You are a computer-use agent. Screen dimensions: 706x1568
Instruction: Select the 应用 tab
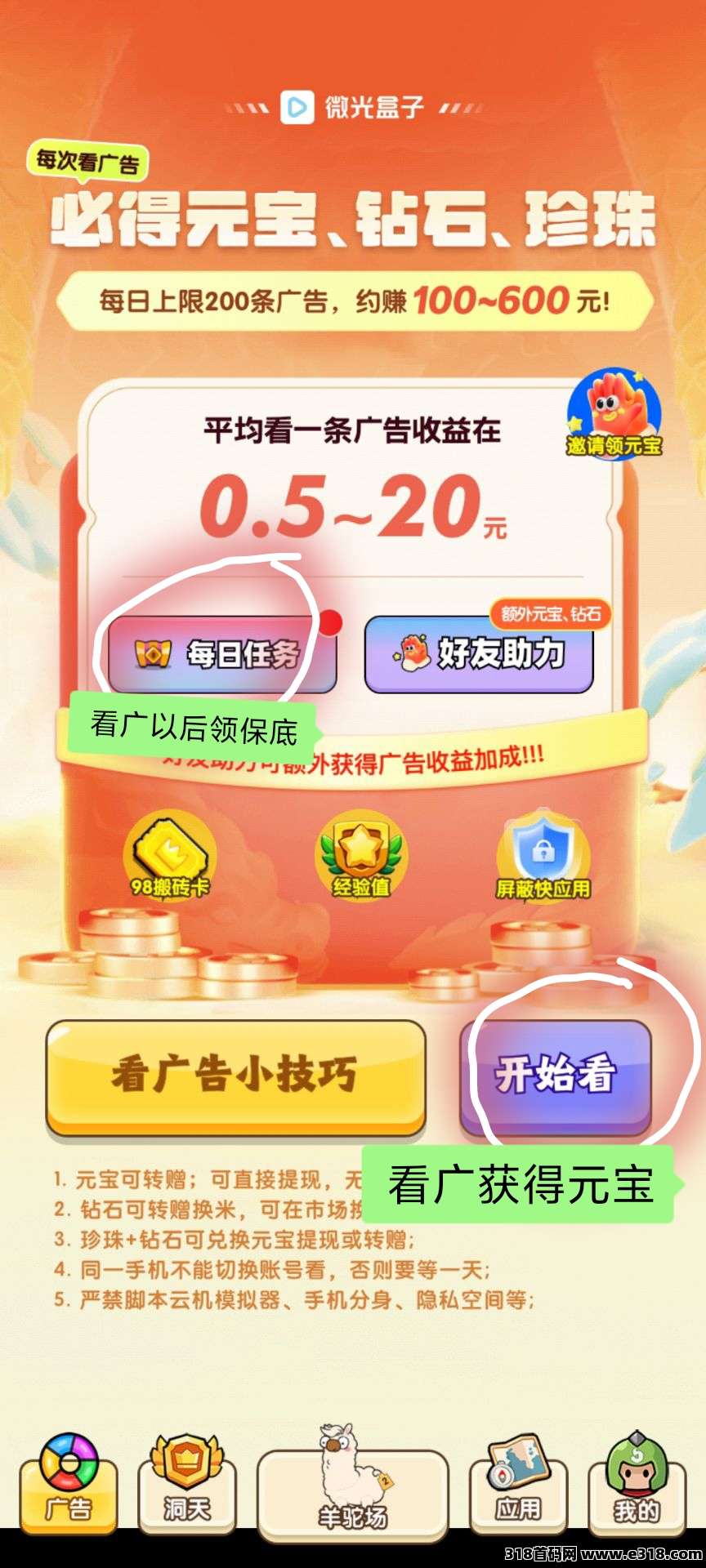coord(518,1482)
